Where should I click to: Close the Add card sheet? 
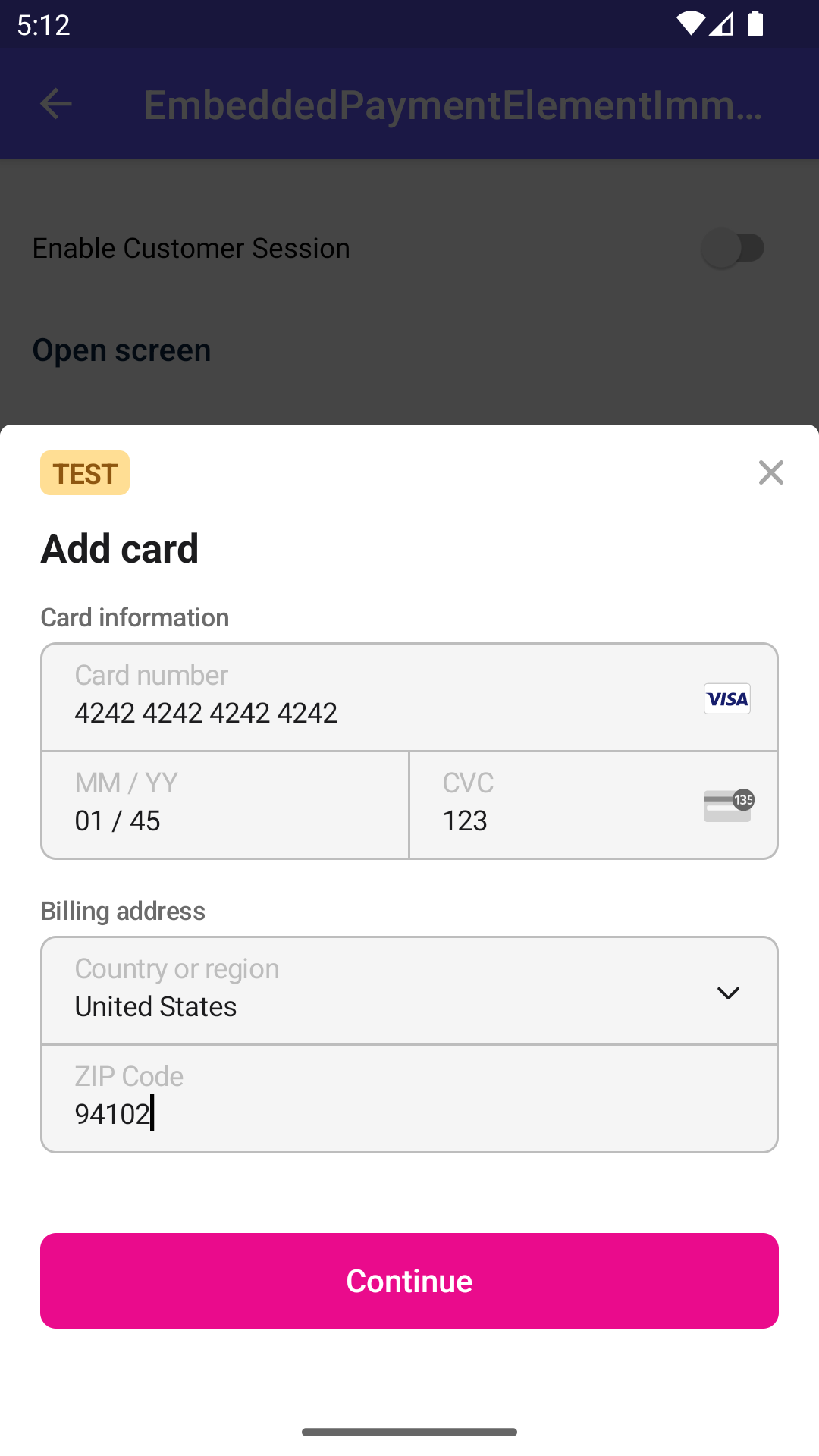pos(770,472)
